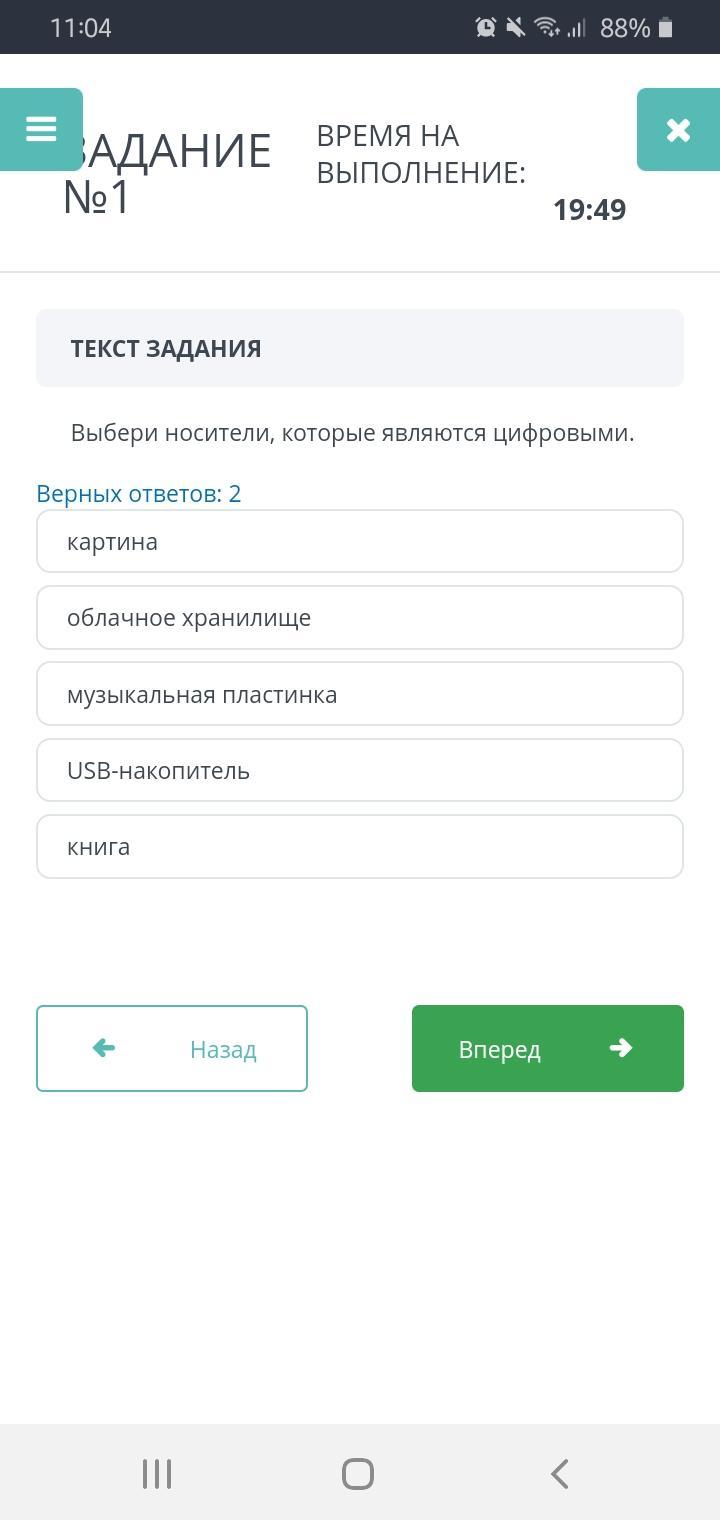Proceed with the "Вперед" button
The height and width of the screenshot is (1520, 720).
click(547, 1048)
